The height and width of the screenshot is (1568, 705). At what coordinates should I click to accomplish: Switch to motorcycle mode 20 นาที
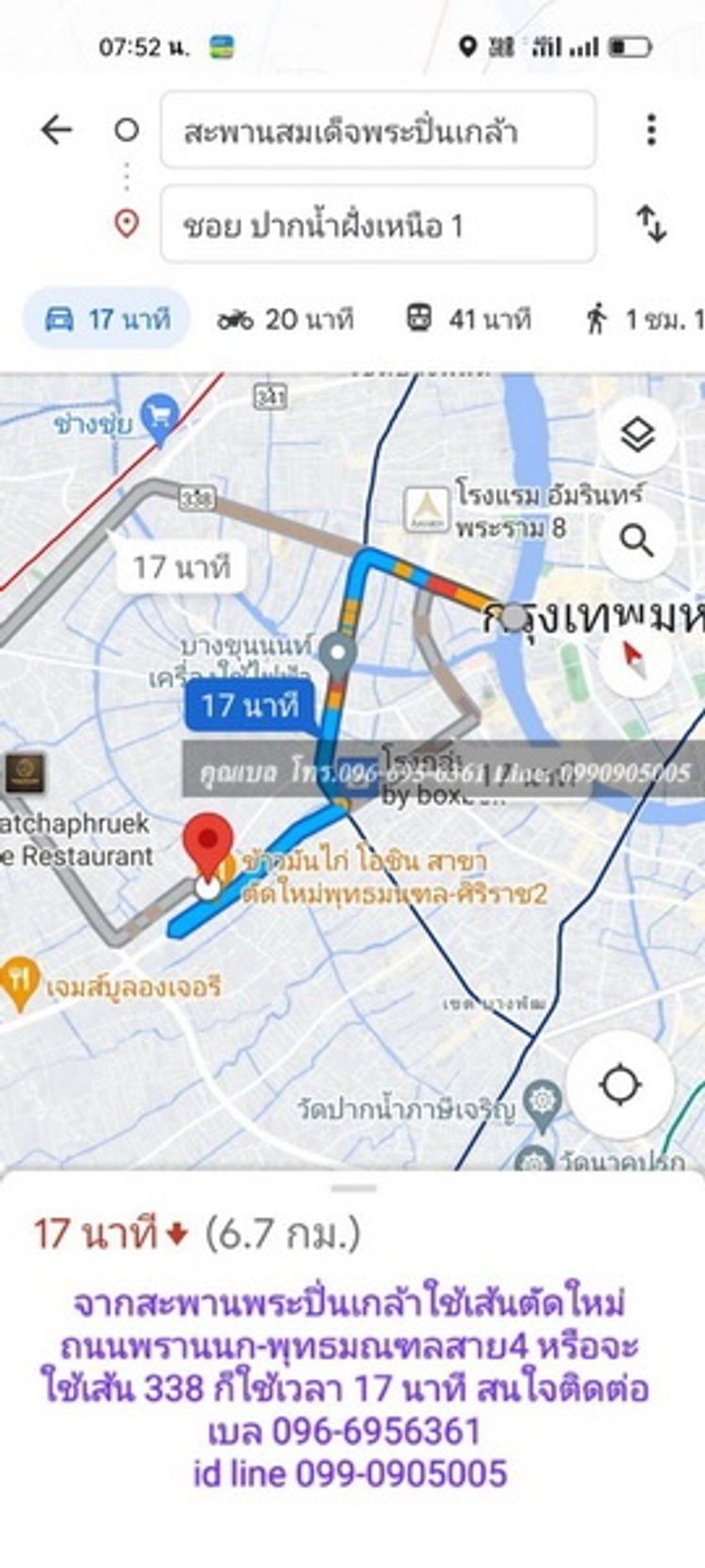[286, 319]
